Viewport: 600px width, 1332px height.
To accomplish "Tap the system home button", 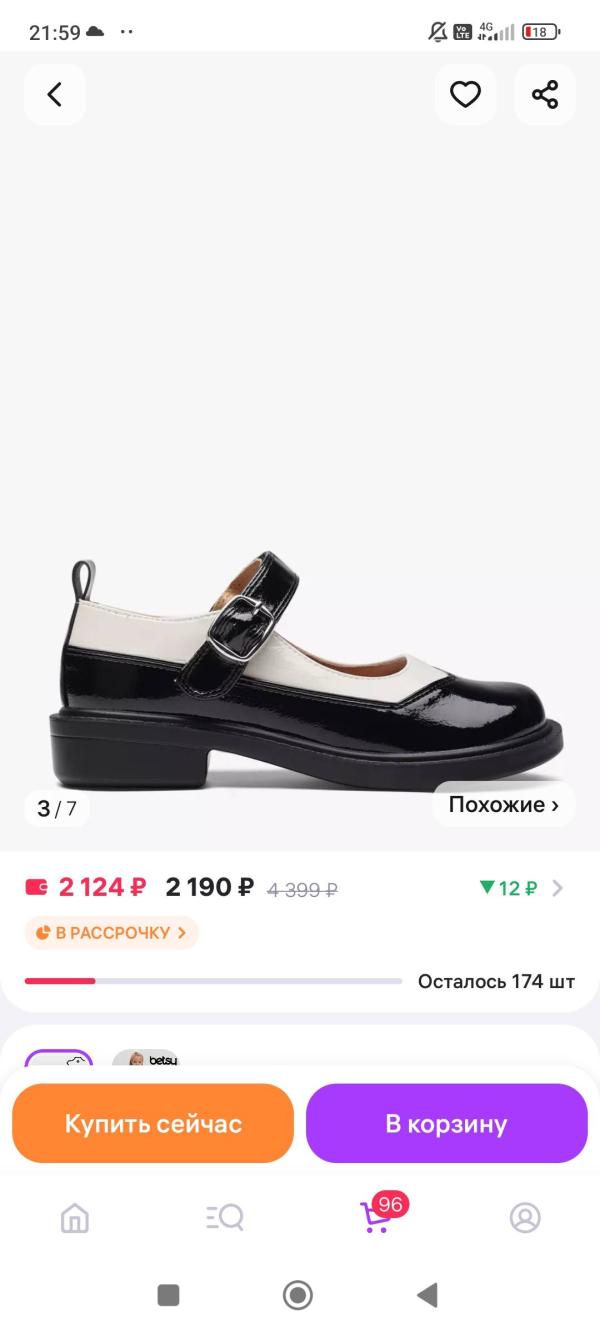I will click(298, 1296).
